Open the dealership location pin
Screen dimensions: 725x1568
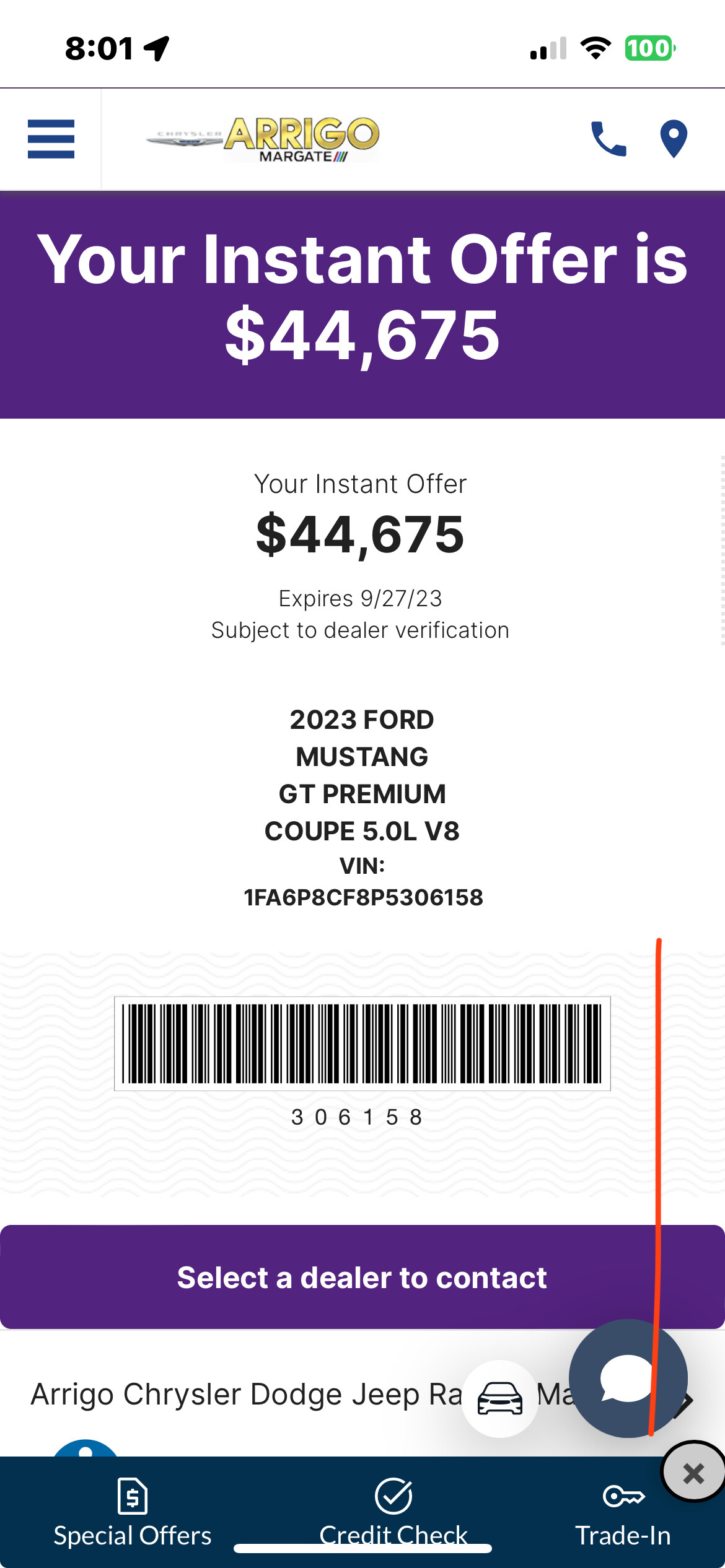click(674, 139)
